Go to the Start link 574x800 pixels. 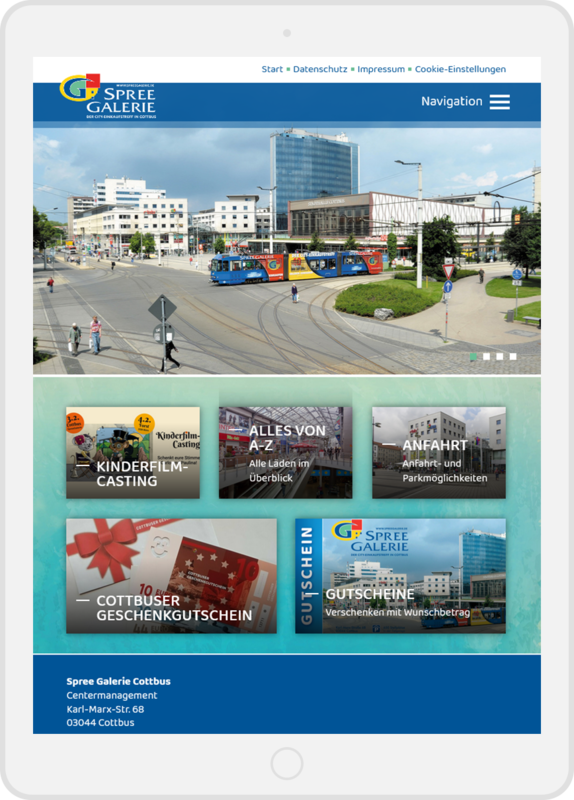tap(272, 69)
